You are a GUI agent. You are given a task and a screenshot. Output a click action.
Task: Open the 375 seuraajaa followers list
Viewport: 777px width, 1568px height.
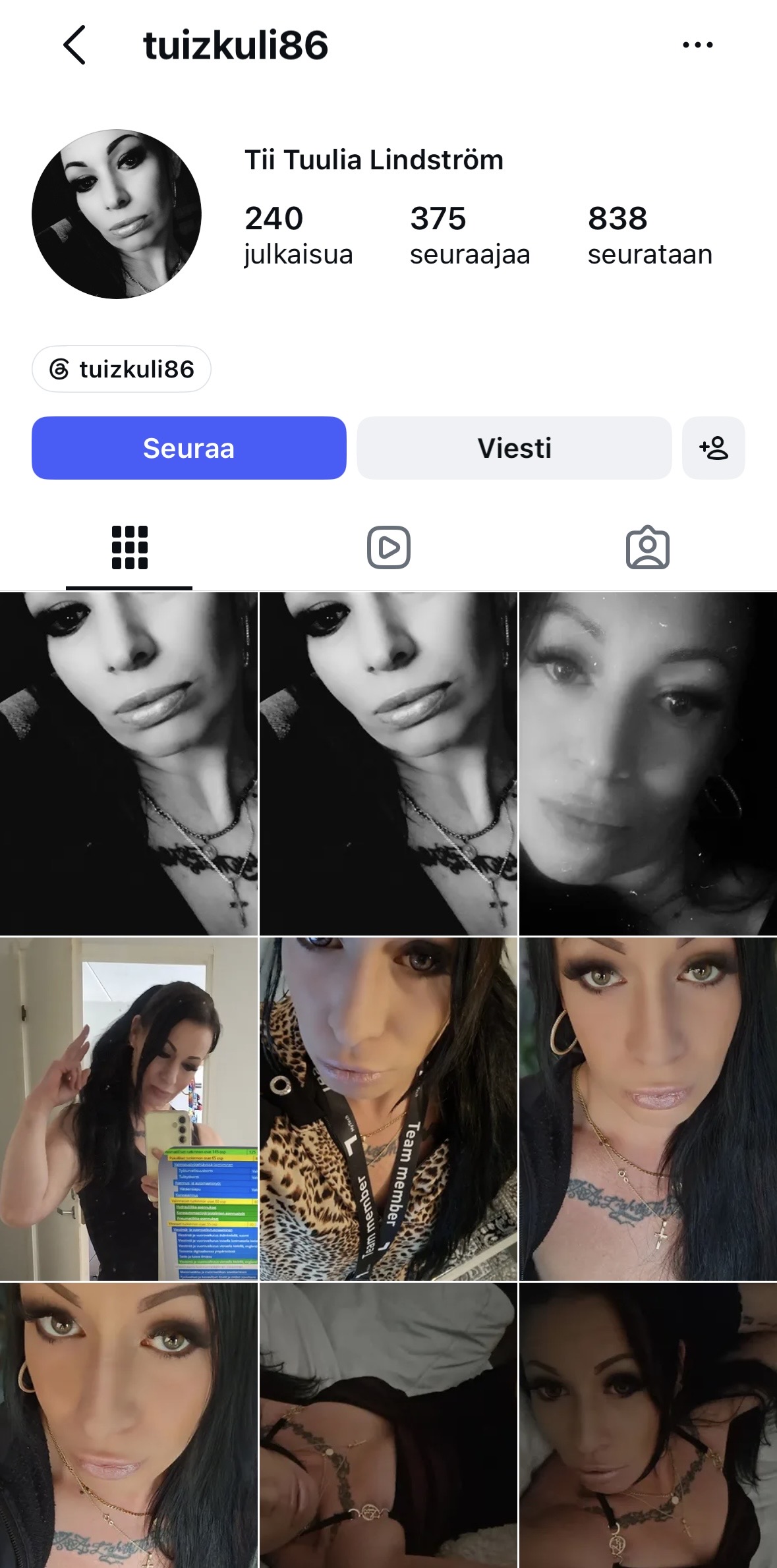click(470, 236)
